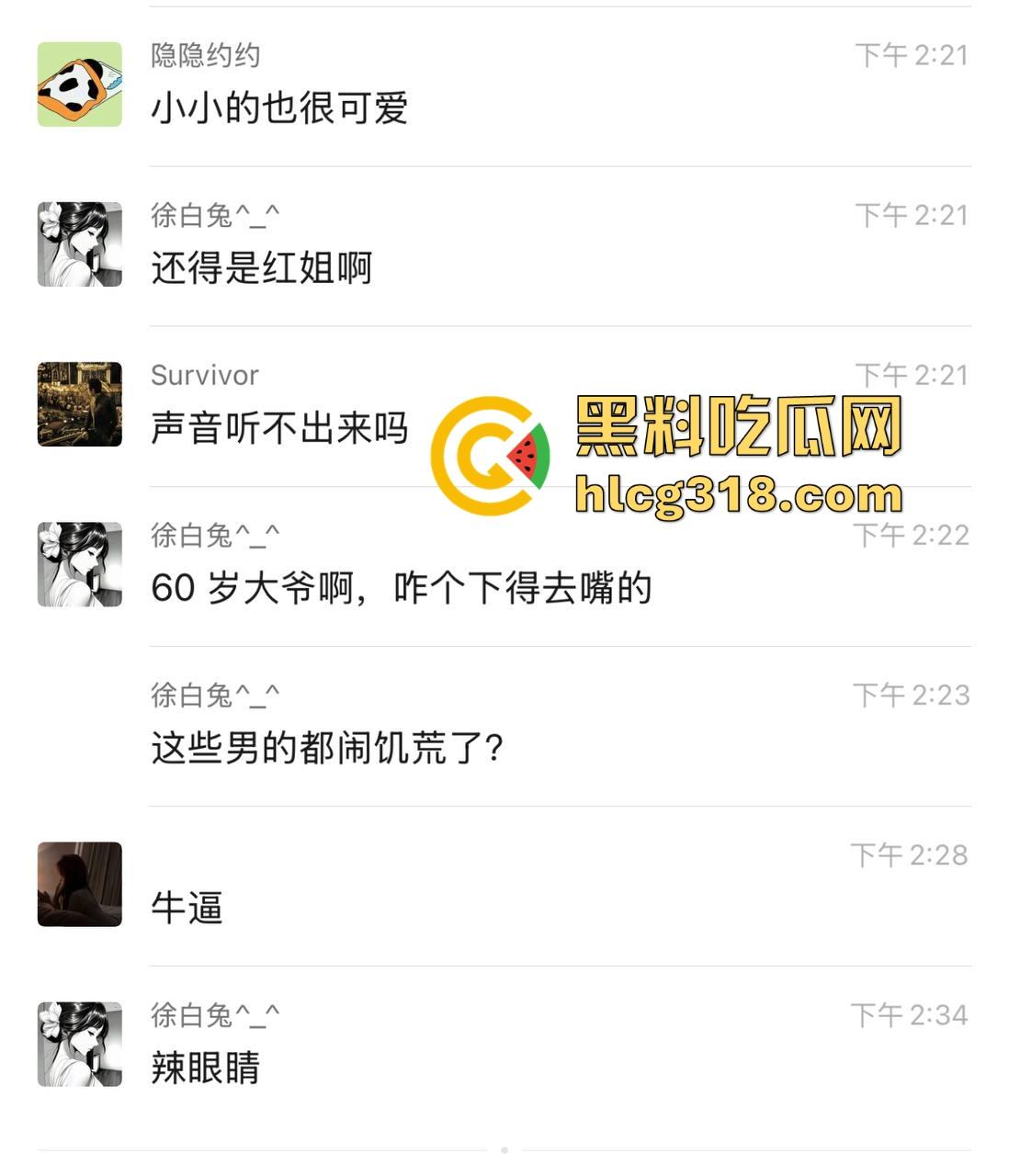Open the bottom 徐白兔^_^ avatar beside 辣眼睛
This screenshot has width=1009, height=1176.
pos(78,1043)
